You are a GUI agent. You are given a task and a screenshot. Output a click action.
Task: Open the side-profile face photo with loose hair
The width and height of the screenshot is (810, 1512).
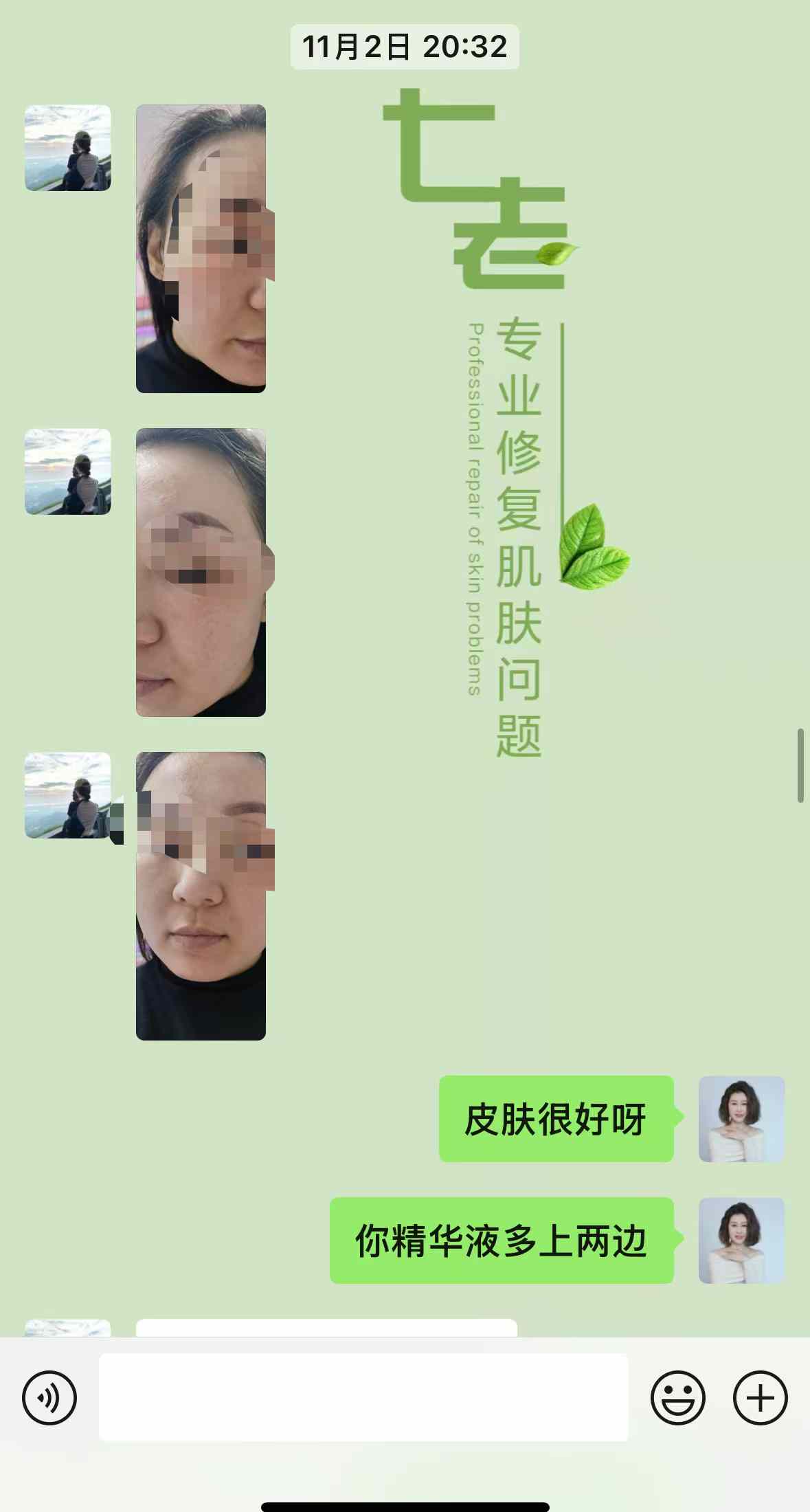pos(201,249)
